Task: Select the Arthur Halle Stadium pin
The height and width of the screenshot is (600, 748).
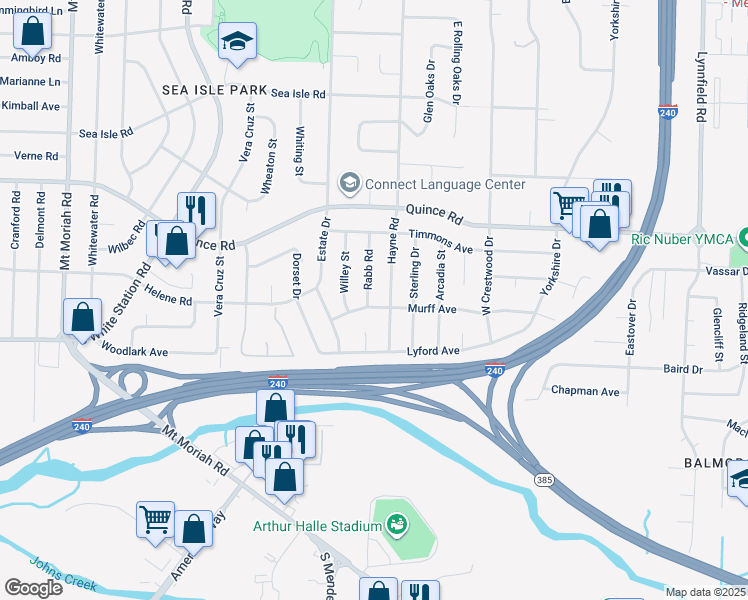Action: (x=397, y=524)
